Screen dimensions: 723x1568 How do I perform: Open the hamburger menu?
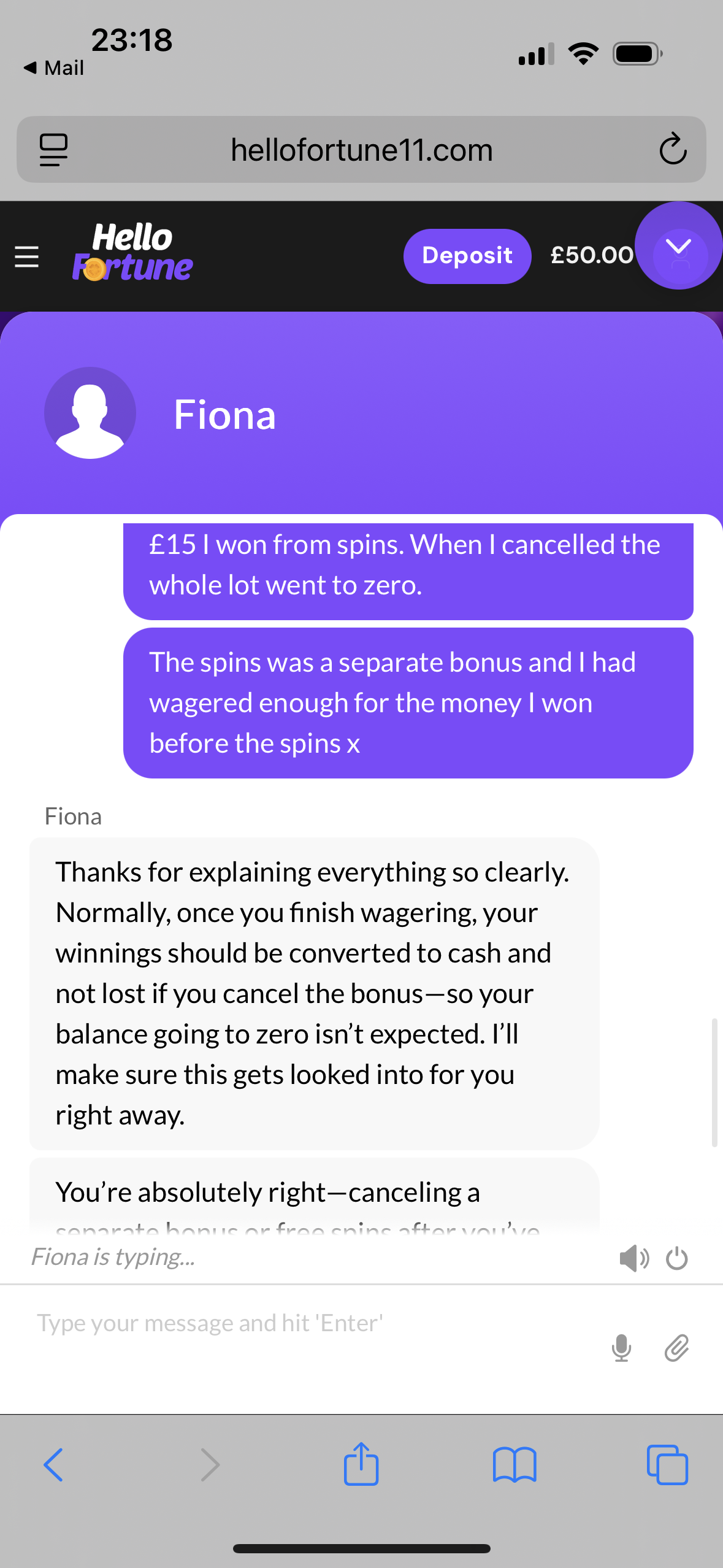click(x=26, y=256)
